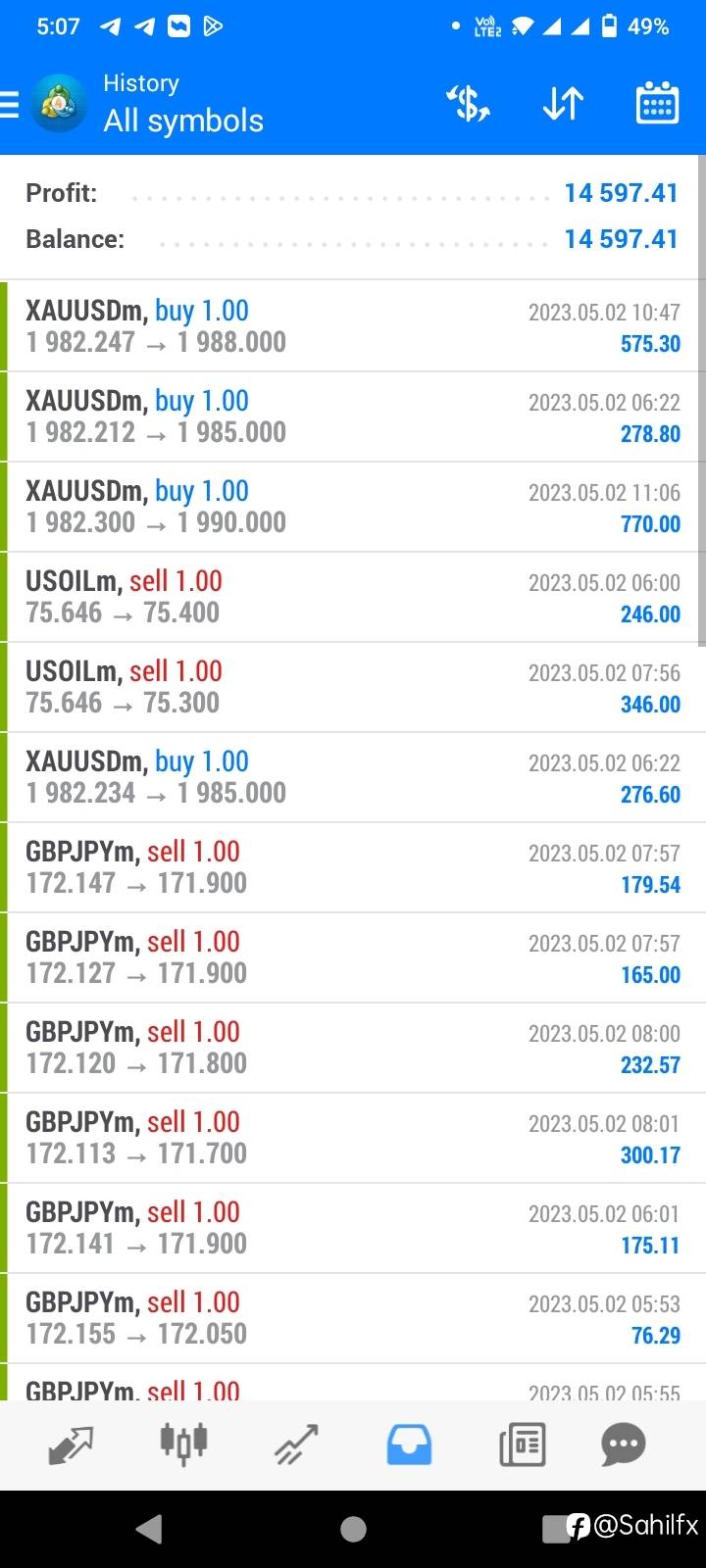706x1568 pixels.
Task: Open USOILm sell trade closed at 75.400
Action: [353, 597]
